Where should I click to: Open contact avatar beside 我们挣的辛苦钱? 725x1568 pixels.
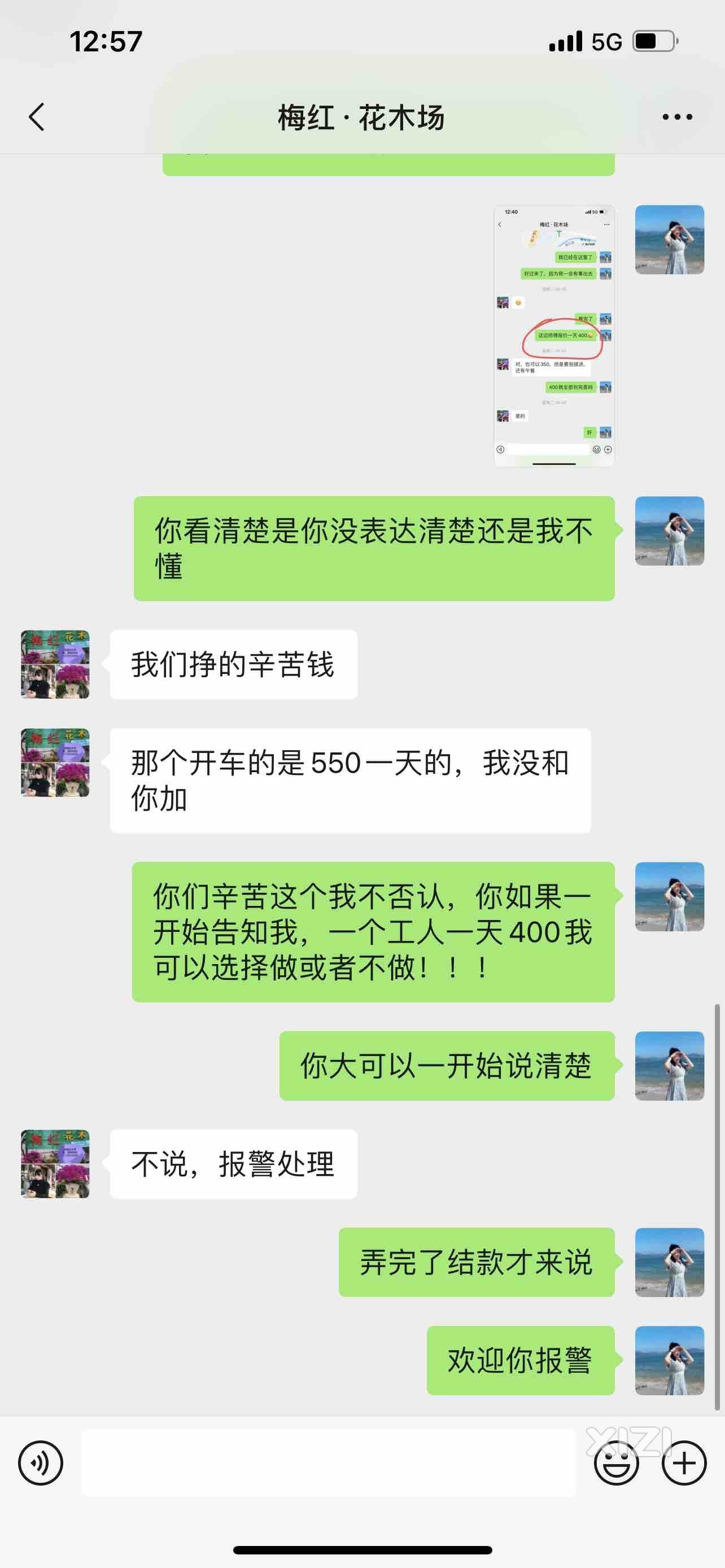click(x=55, y=664)
